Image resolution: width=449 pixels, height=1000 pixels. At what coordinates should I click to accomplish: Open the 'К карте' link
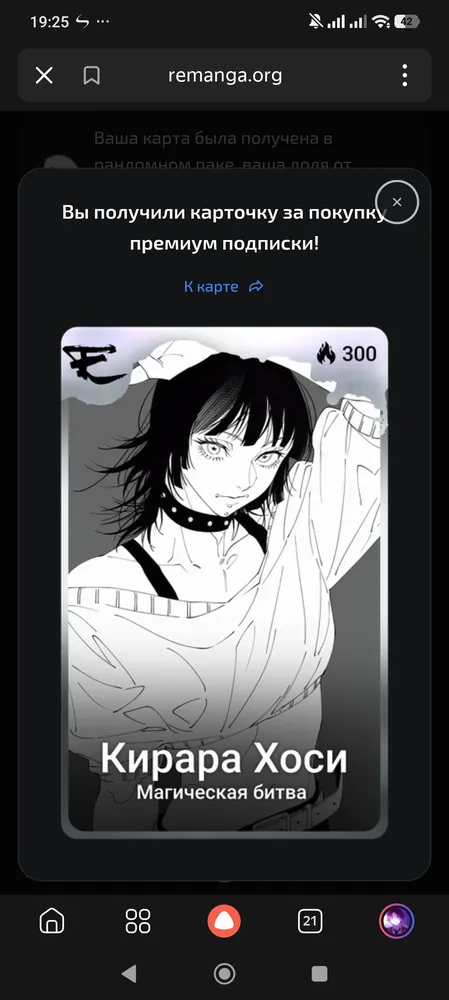point(223,287)
